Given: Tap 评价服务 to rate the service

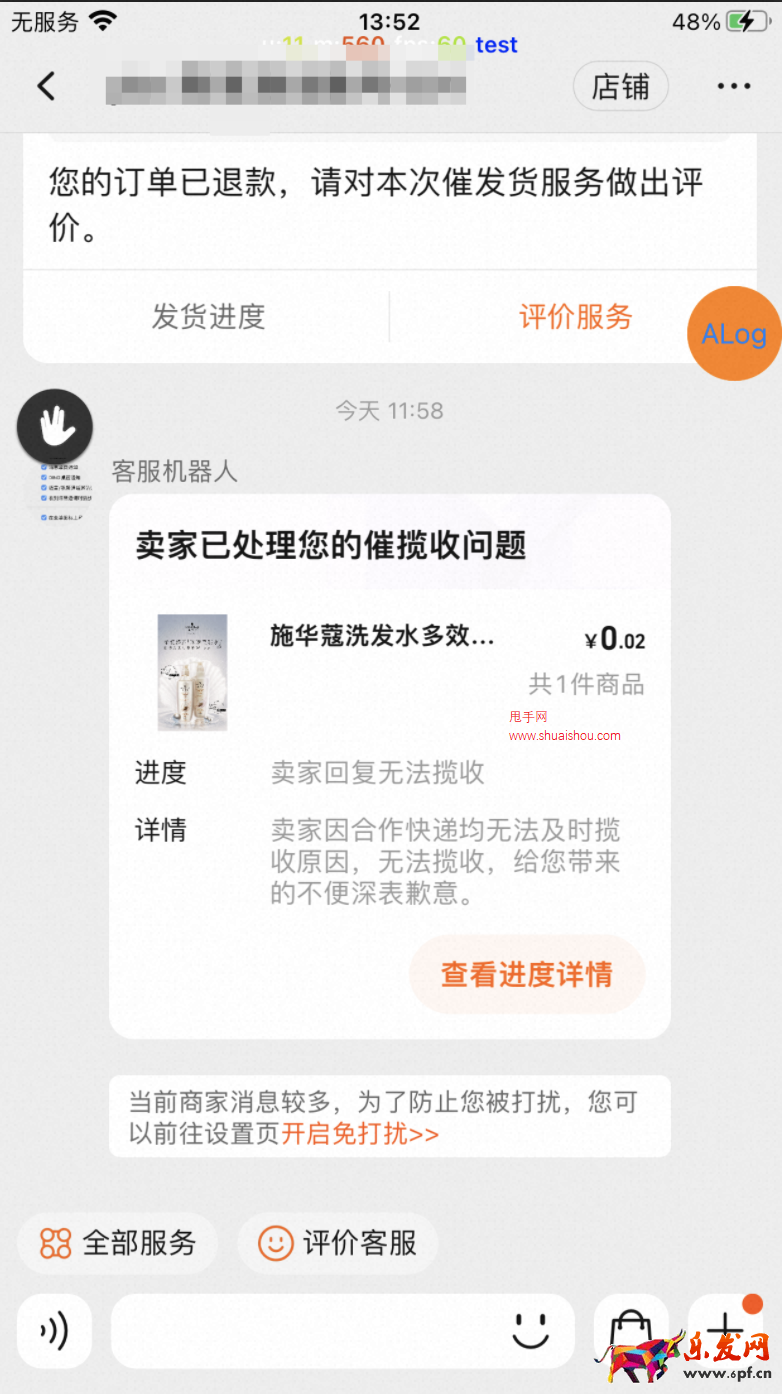Looking at the screenshot, I should pyautogui.click(x=576, y=317).
